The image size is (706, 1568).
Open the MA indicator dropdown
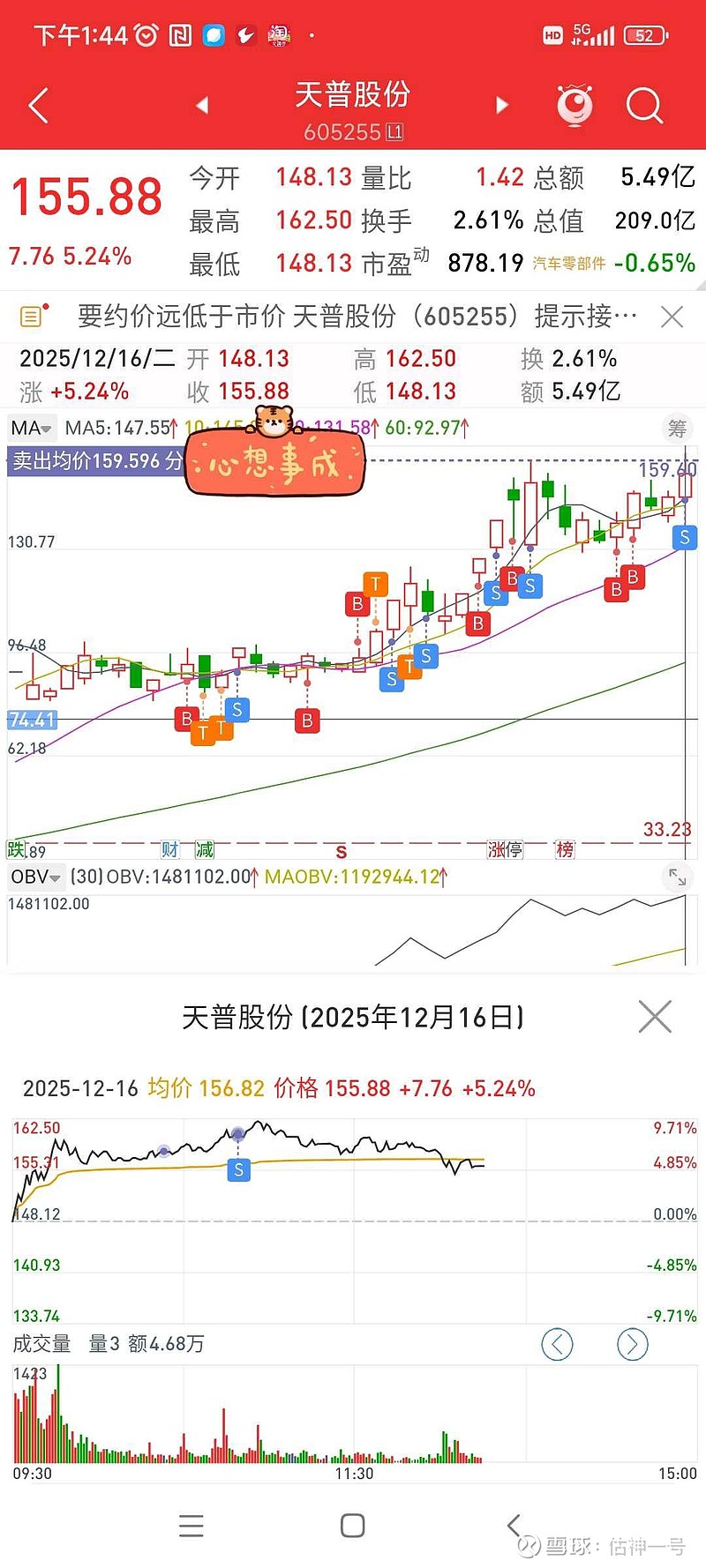point(29,429)
